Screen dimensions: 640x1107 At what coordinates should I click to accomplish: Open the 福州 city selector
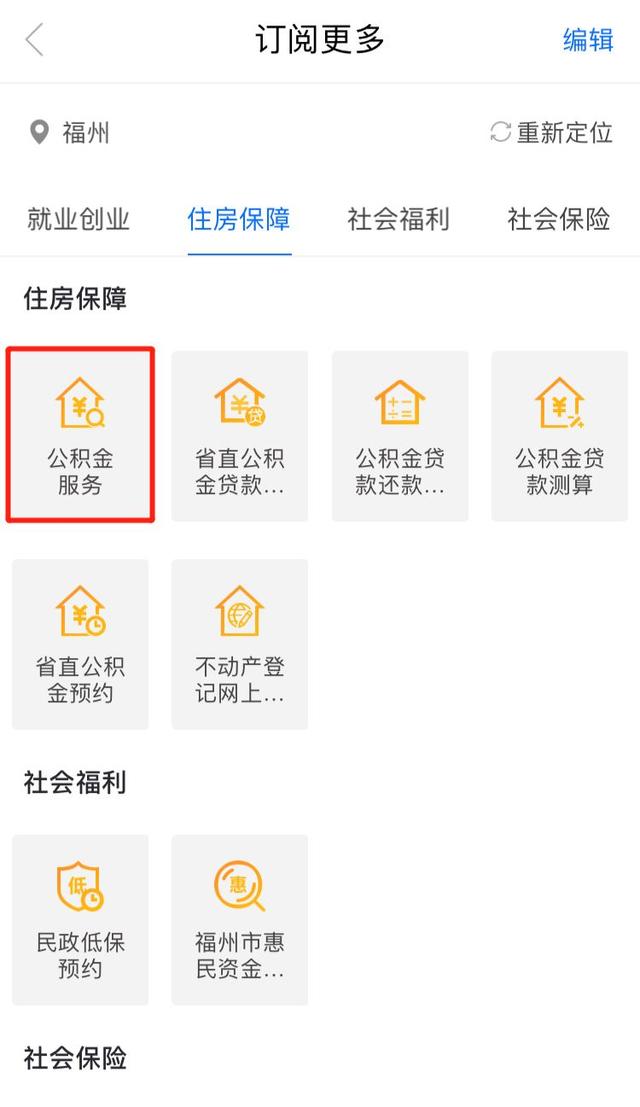[70, 133]
